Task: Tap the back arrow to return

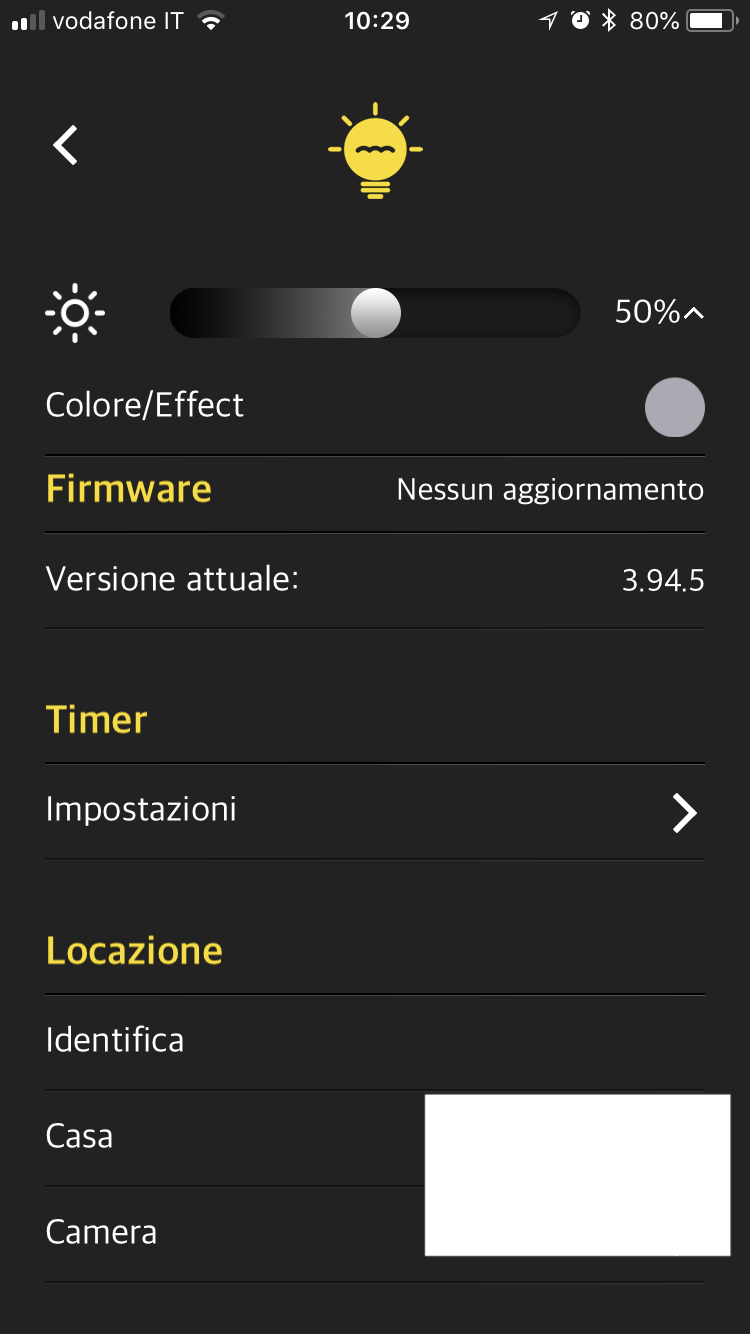Action: click(x=64, y=144)
